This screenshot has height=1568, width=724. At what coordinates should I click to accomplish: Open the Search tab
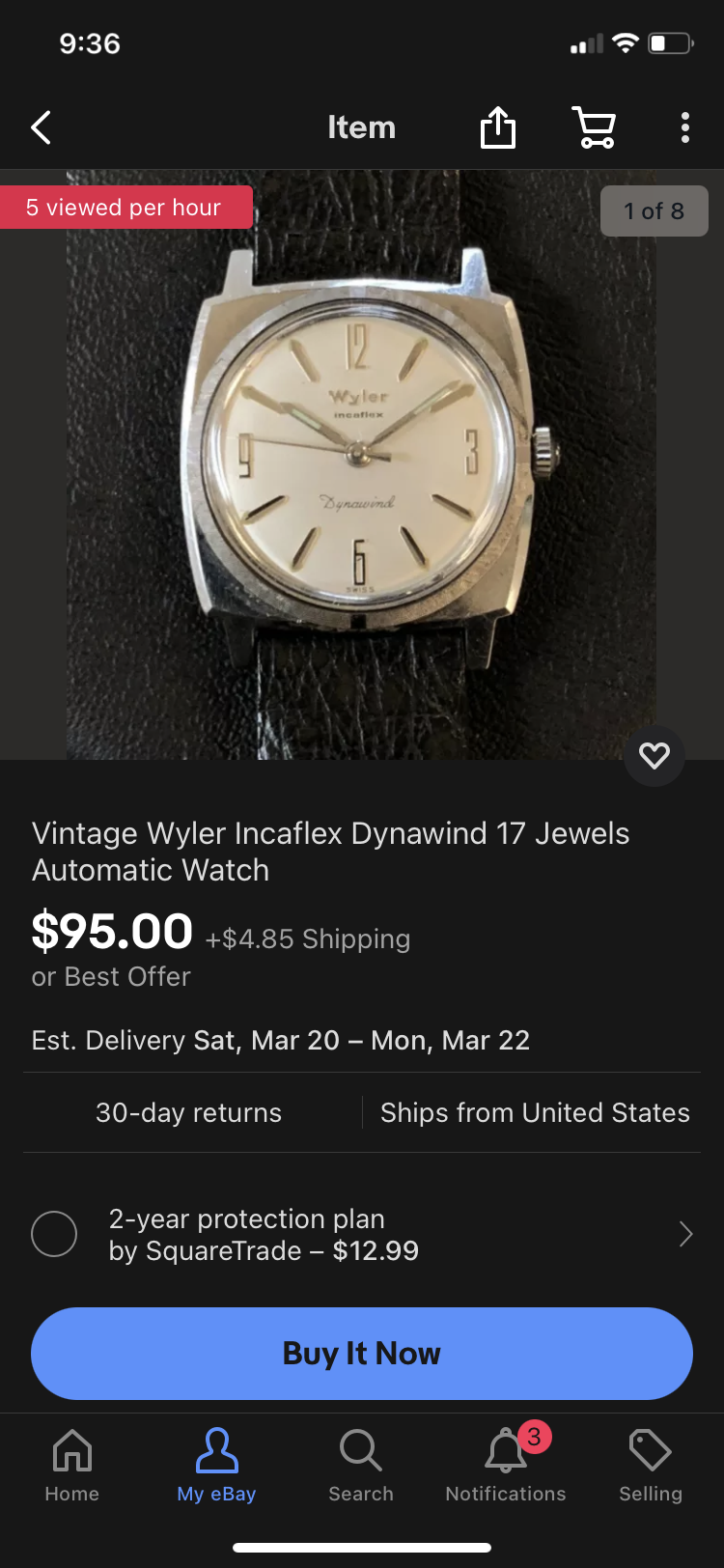(361, 1466)
